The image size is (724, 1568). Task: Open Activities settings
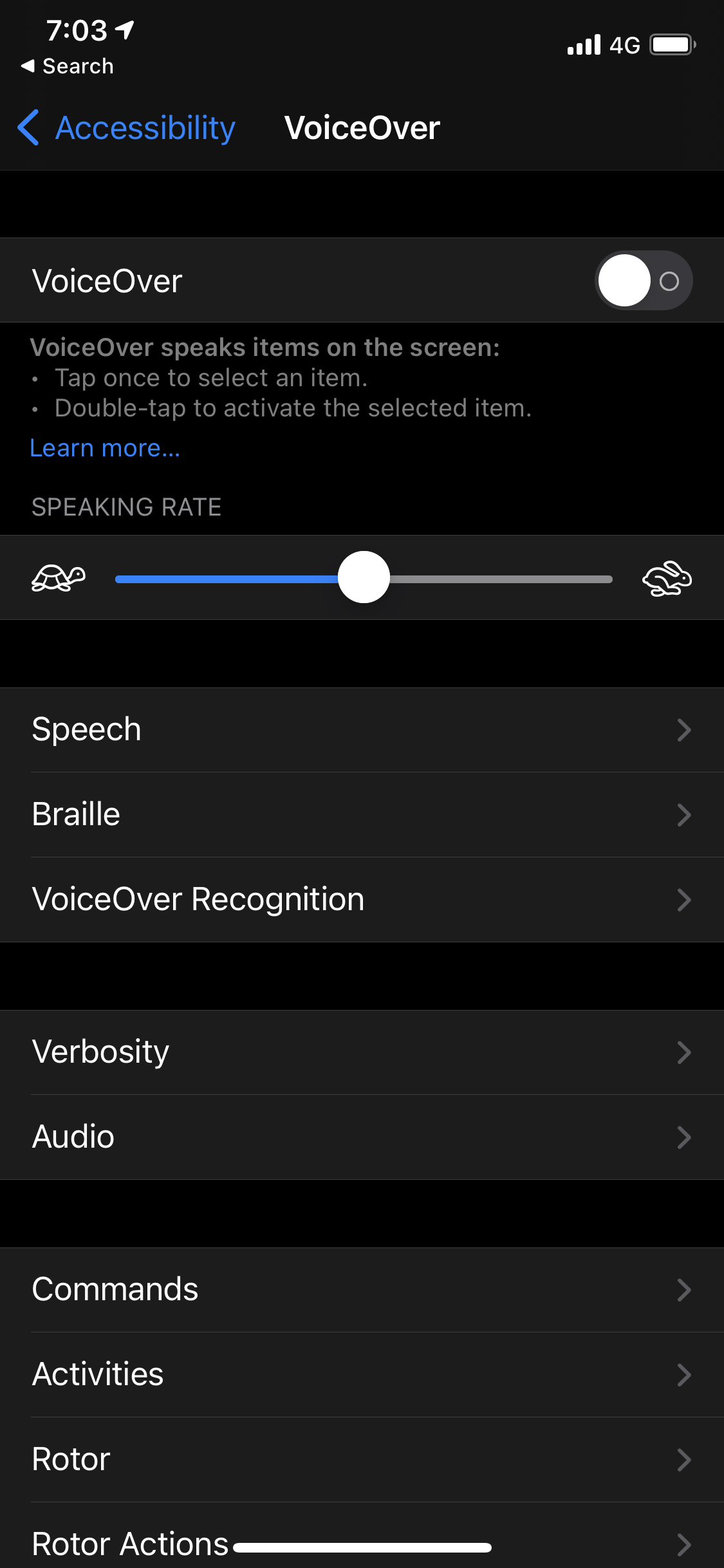point(362,1375)
